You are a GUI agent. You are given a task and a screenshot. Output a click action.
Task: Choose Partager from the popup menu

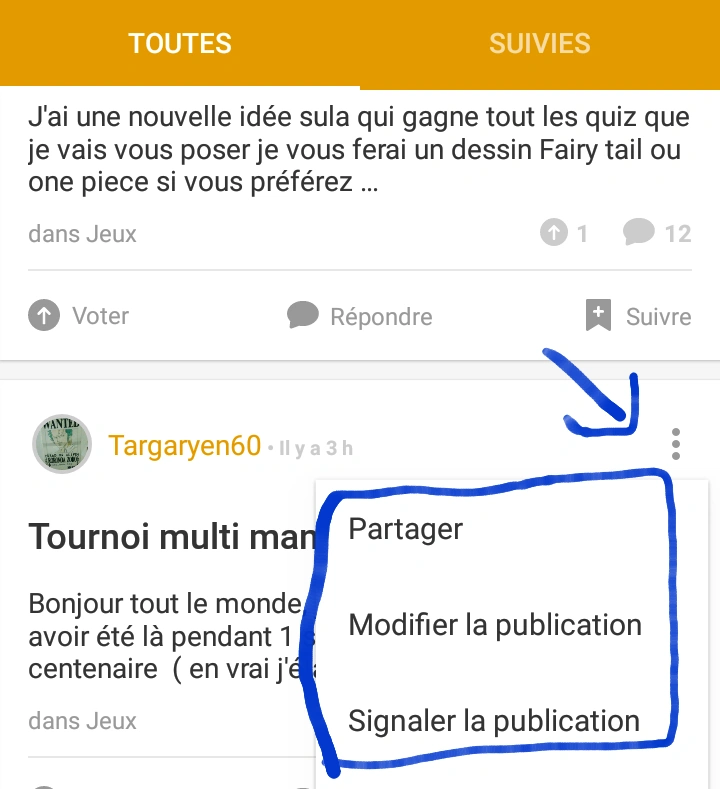click(x=406, y=529)
